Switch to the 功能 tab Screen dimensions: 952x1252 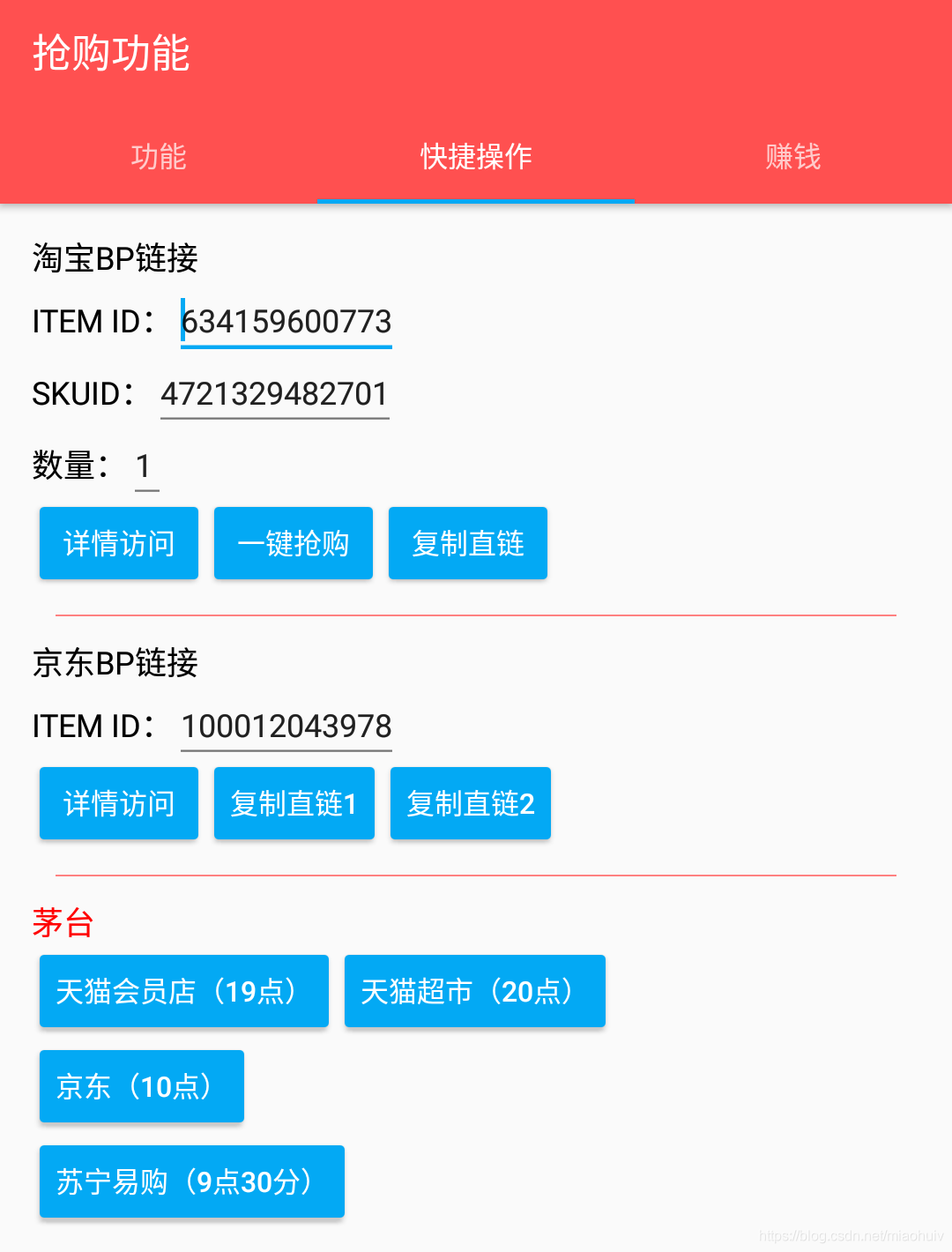(159, 157)
